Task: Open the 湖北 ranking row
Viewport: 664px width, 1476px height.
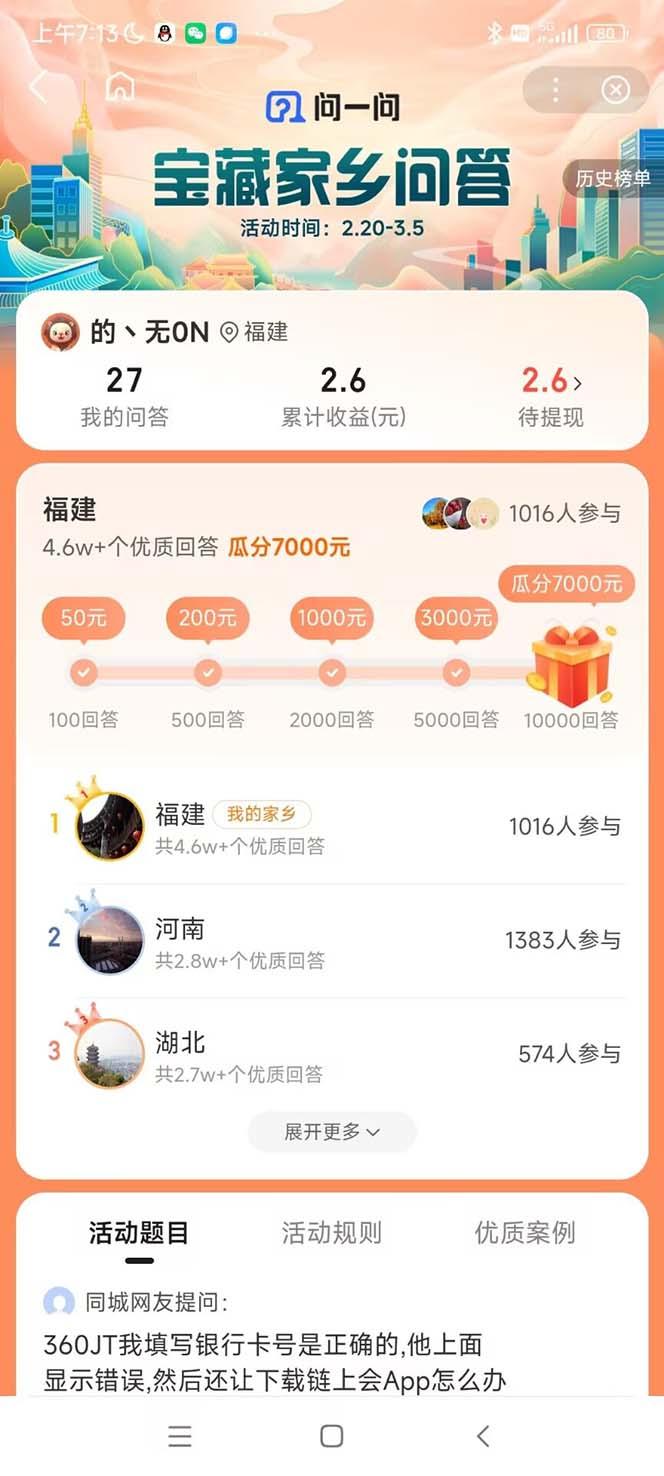Action: 332,1054
